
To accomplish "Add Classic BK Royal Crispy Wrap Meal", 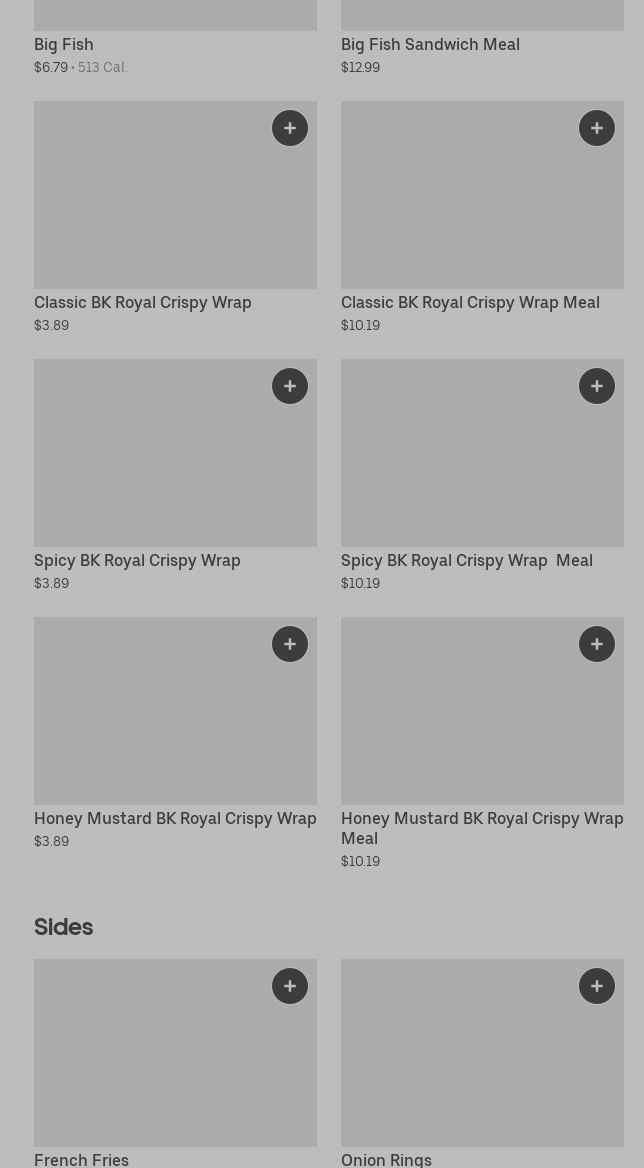I will (597, 128).
